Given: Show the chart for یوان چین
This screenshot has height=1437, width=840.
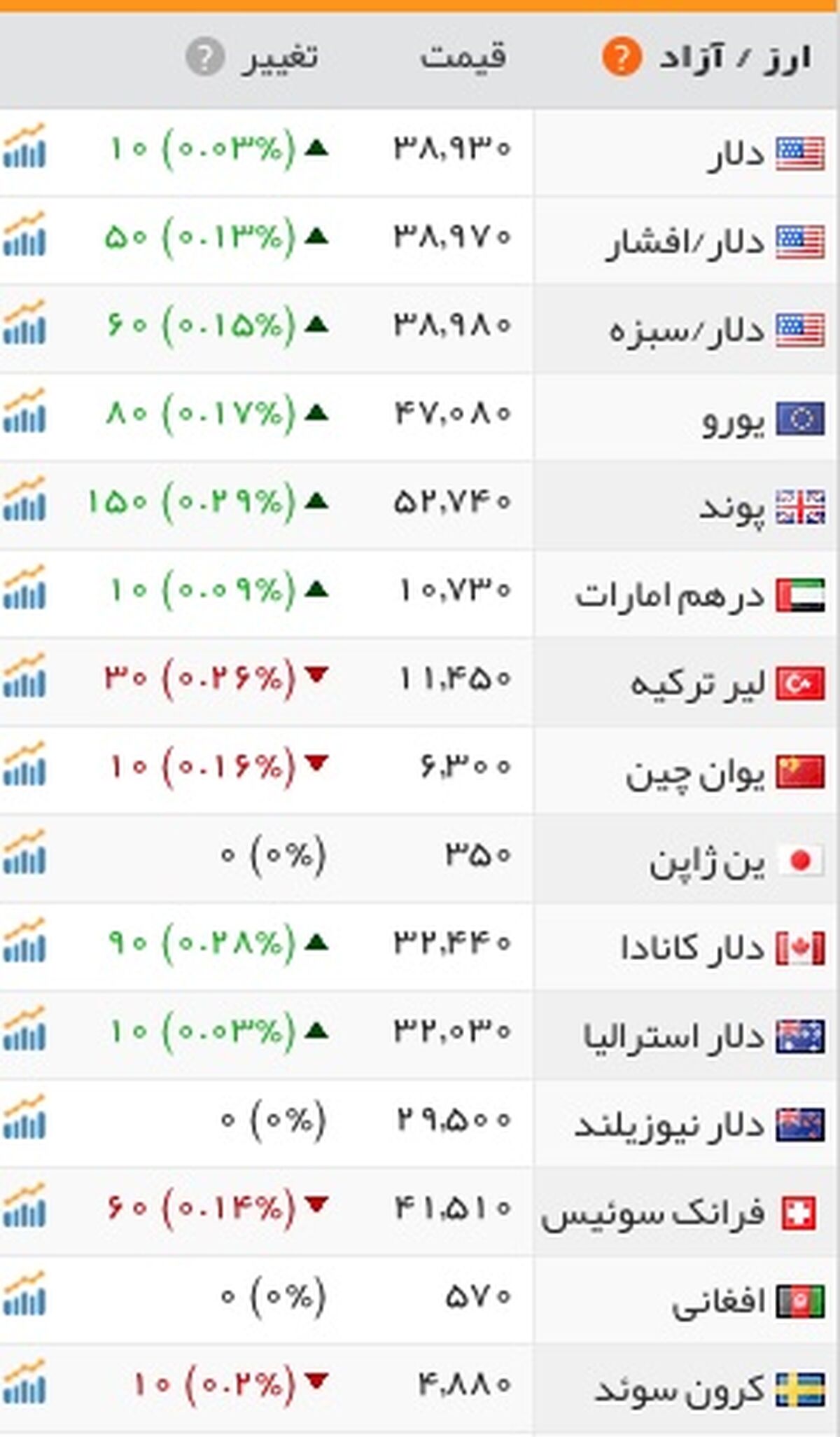Looking at the screenshot, I should (24, 763).
